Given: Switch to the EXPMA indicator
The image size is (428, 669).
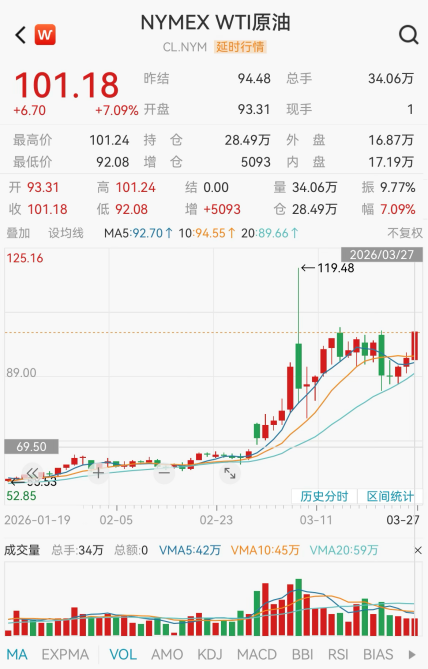Looking at the screenshot, I should [x=65, y=654].
